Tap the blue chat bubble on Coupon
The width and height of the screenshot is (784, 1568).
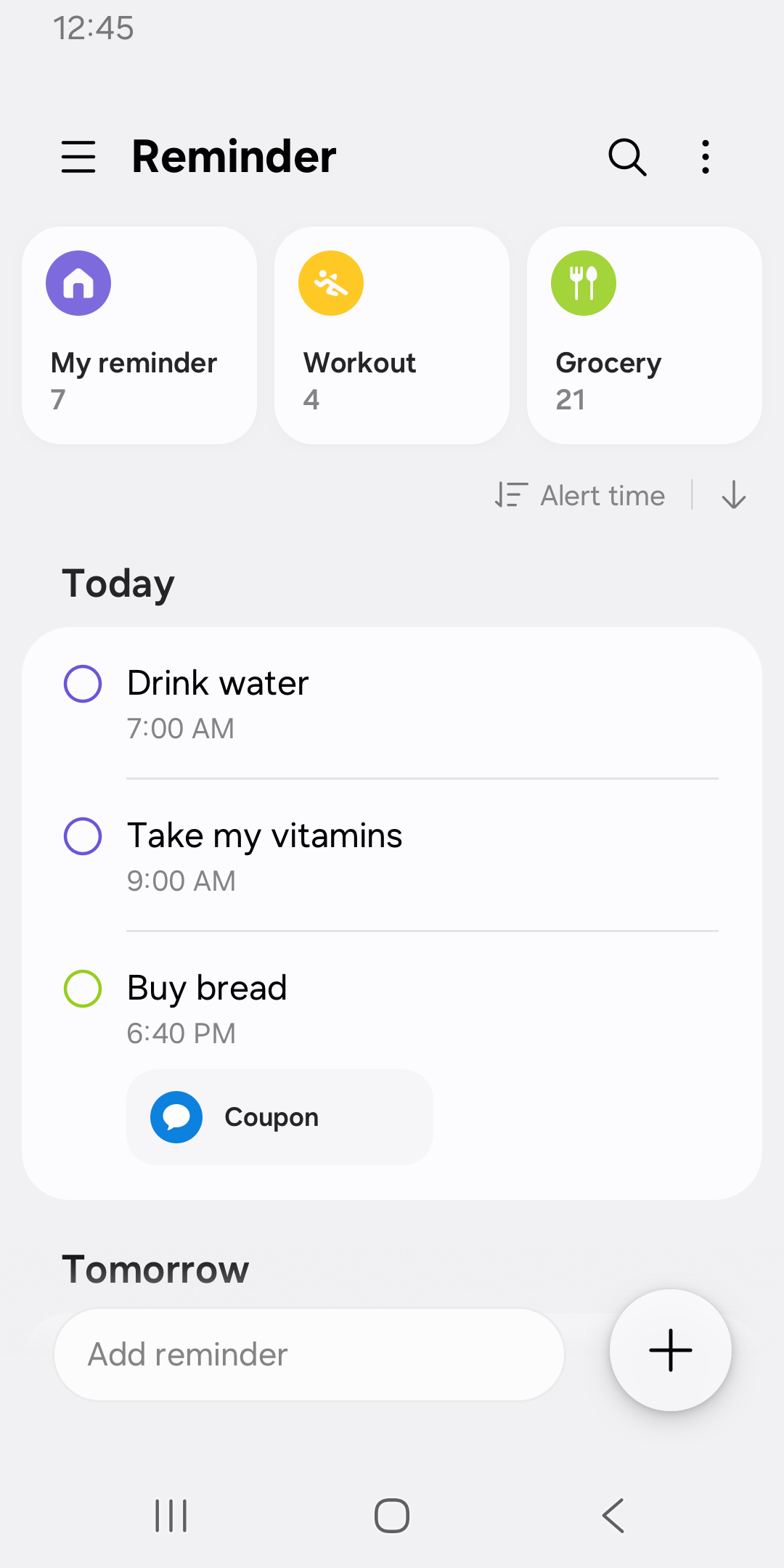click(x=176, y=1116)
